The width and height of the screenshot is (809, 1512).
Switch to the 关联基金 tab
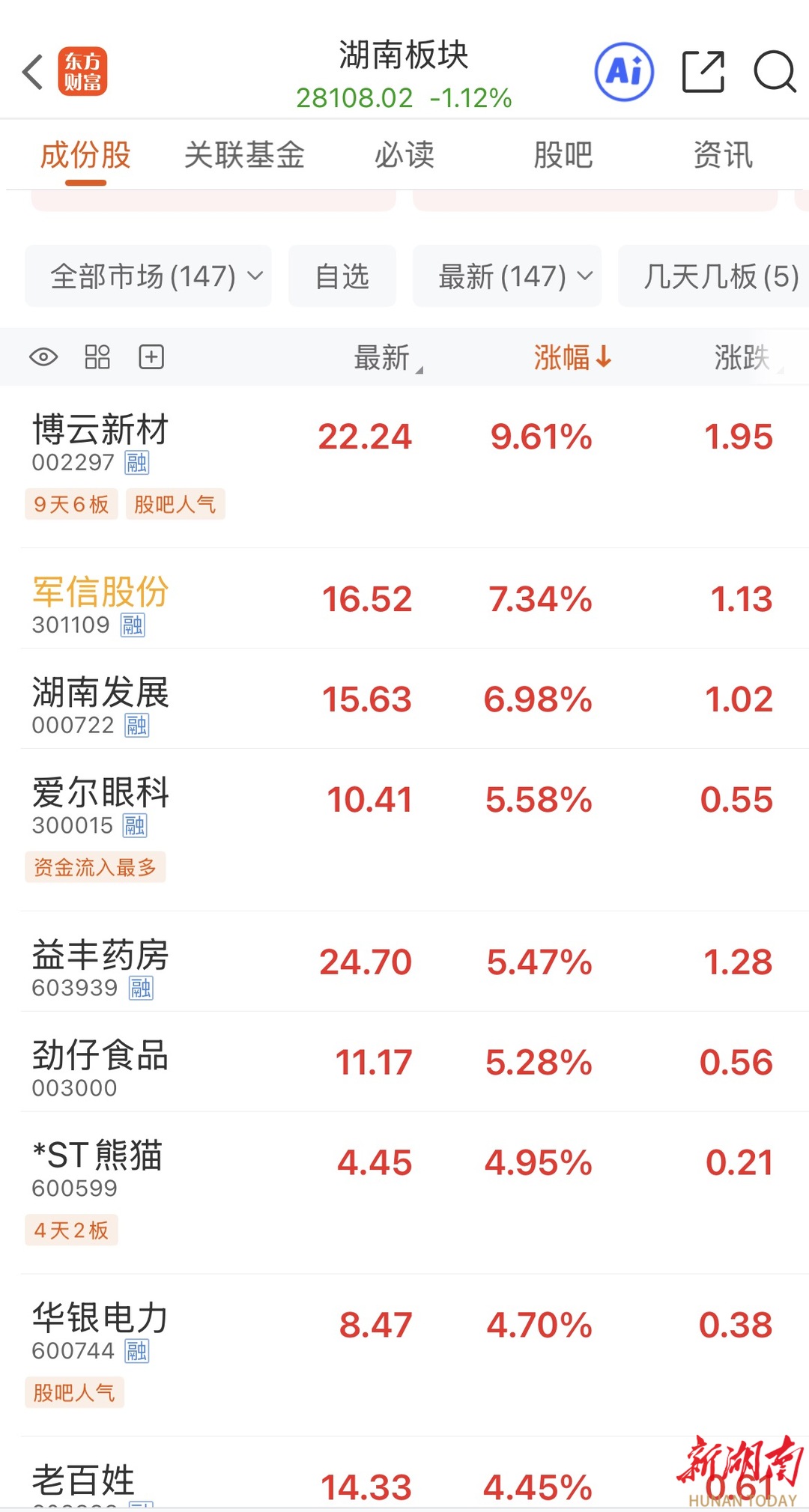pyautogui.click(x=244, y=156)
